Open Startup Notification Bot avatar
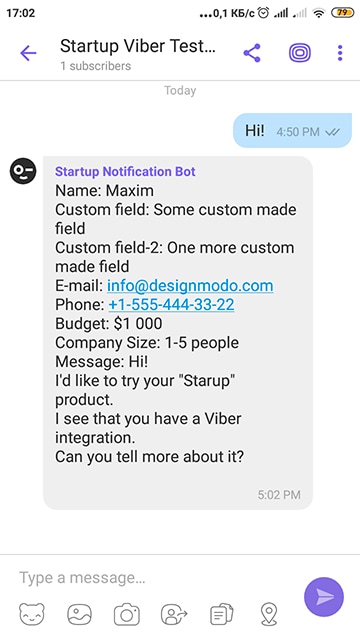This screenshot has height=640, width=360. pyautogui.click(x=23, y=171)
